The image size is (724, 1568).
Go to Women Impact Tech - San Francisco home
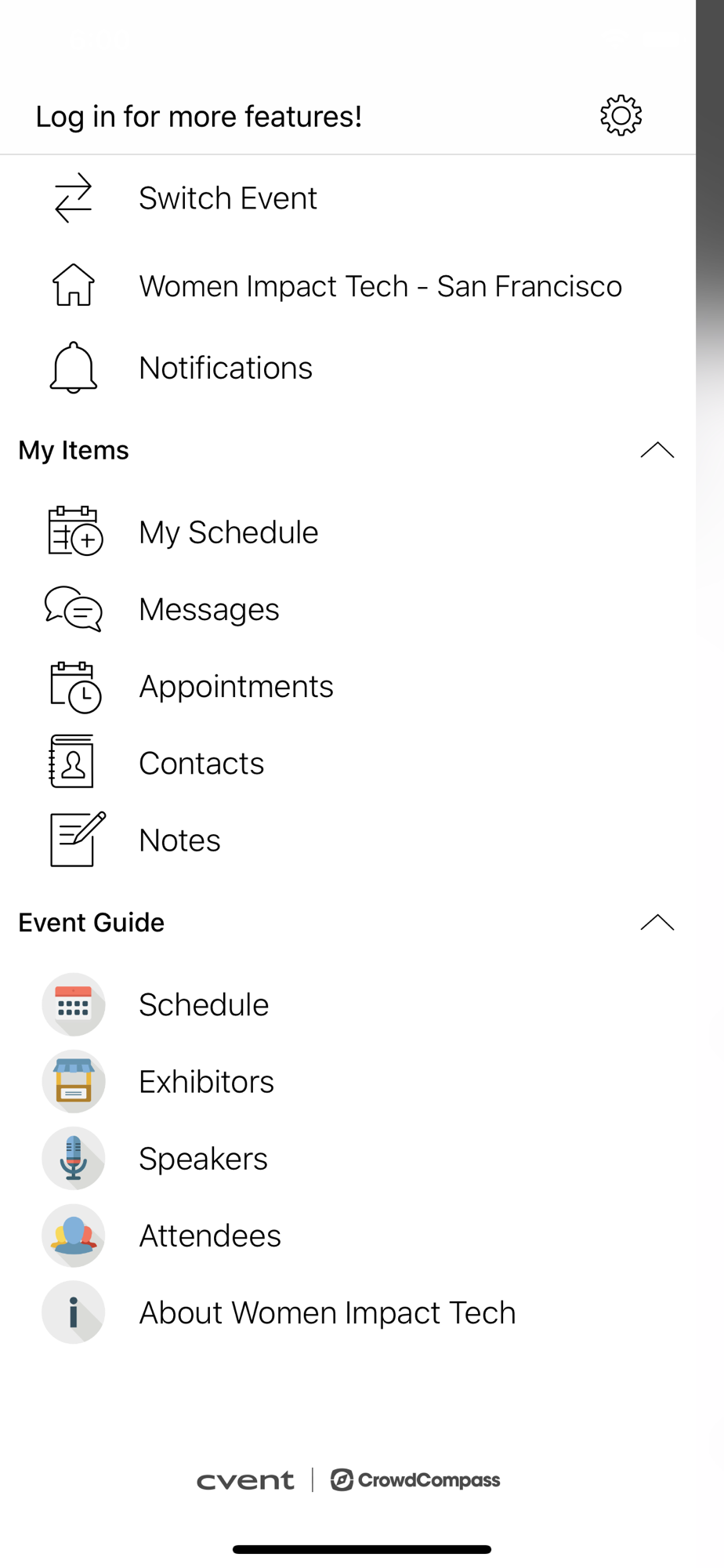pyautogui.click(x=348, y=285)
